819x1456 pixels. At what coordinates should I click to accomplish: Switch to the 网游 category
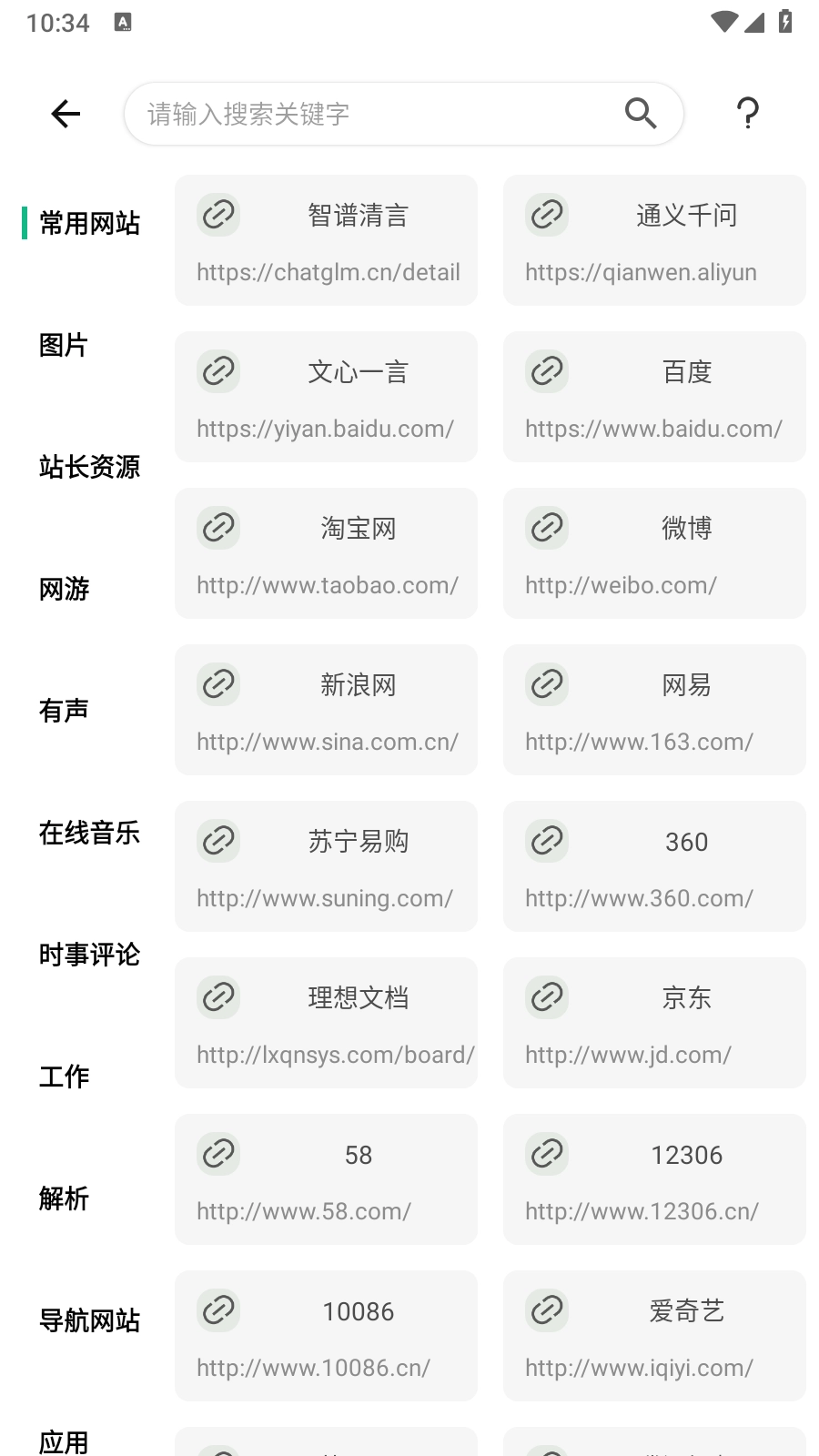pyautogui.click(x=62, y=590)
